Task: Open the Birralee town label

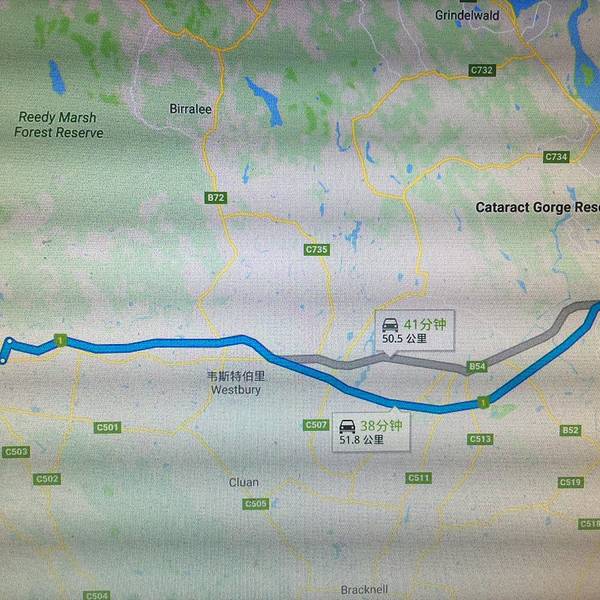Action: pos(191,111)
